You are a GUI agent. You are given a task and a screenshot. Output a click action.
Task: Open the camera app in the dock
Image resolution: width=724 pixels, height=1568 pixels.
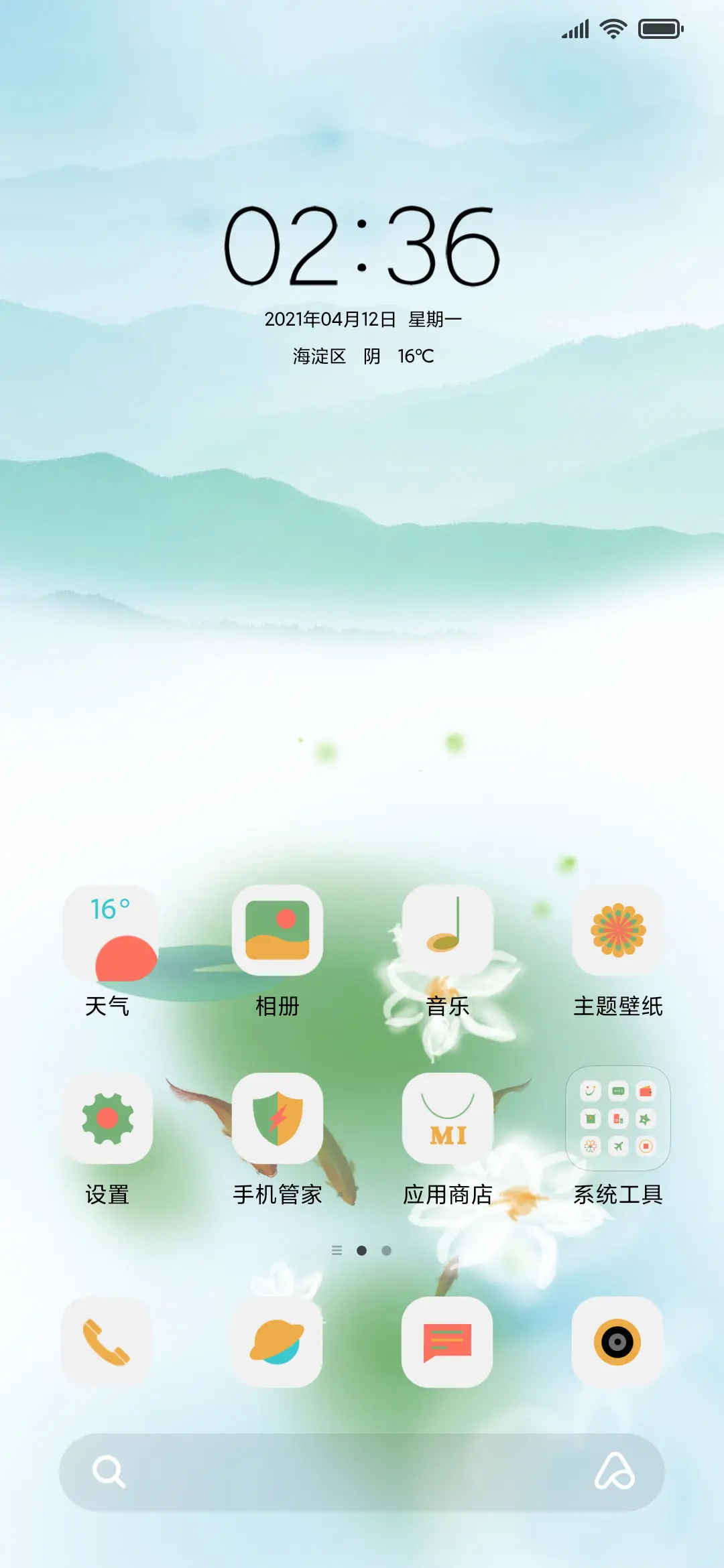pyautogui.click(x=617, y=1345)
